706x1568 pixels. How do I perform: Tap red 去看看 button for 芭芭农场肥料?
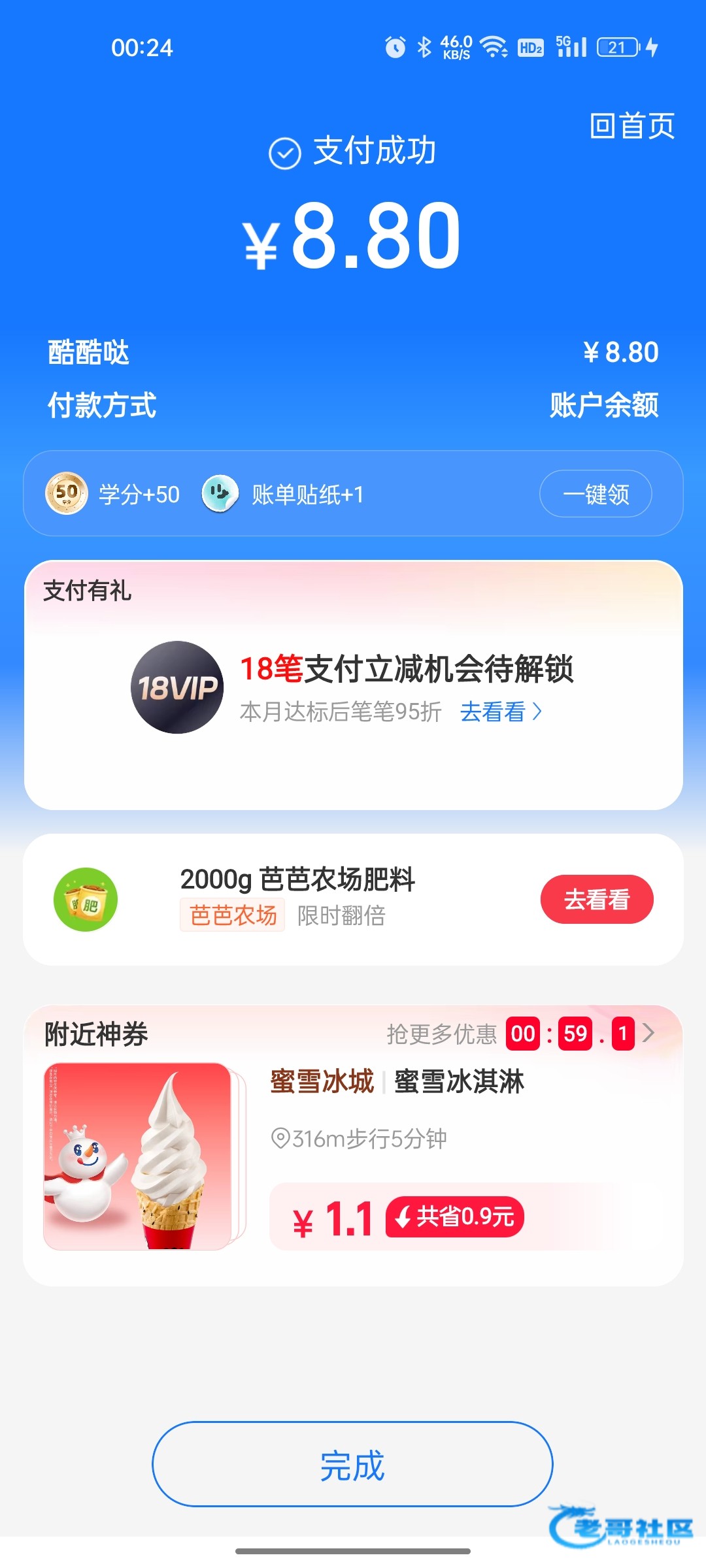click(597, 900)
